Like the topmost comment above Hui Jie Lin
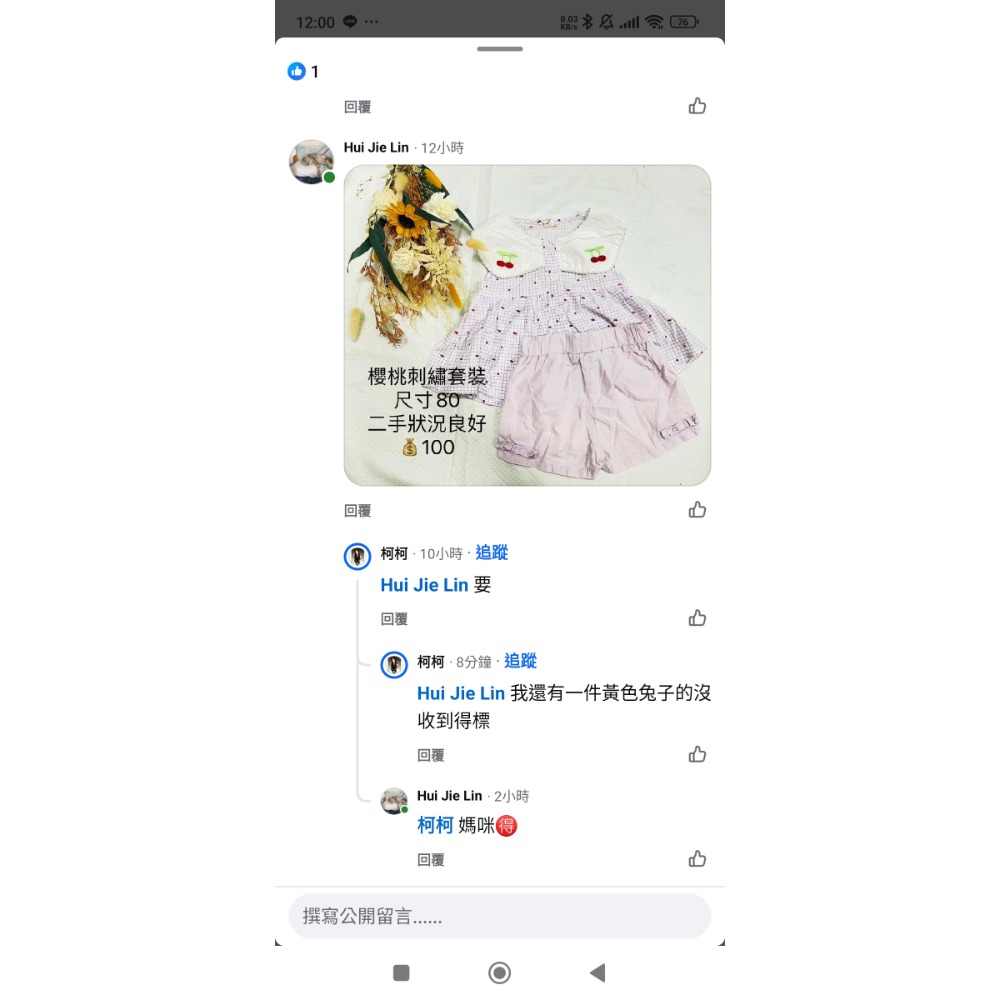Viewport: 1000px width, 1000px height. (697, 106)
